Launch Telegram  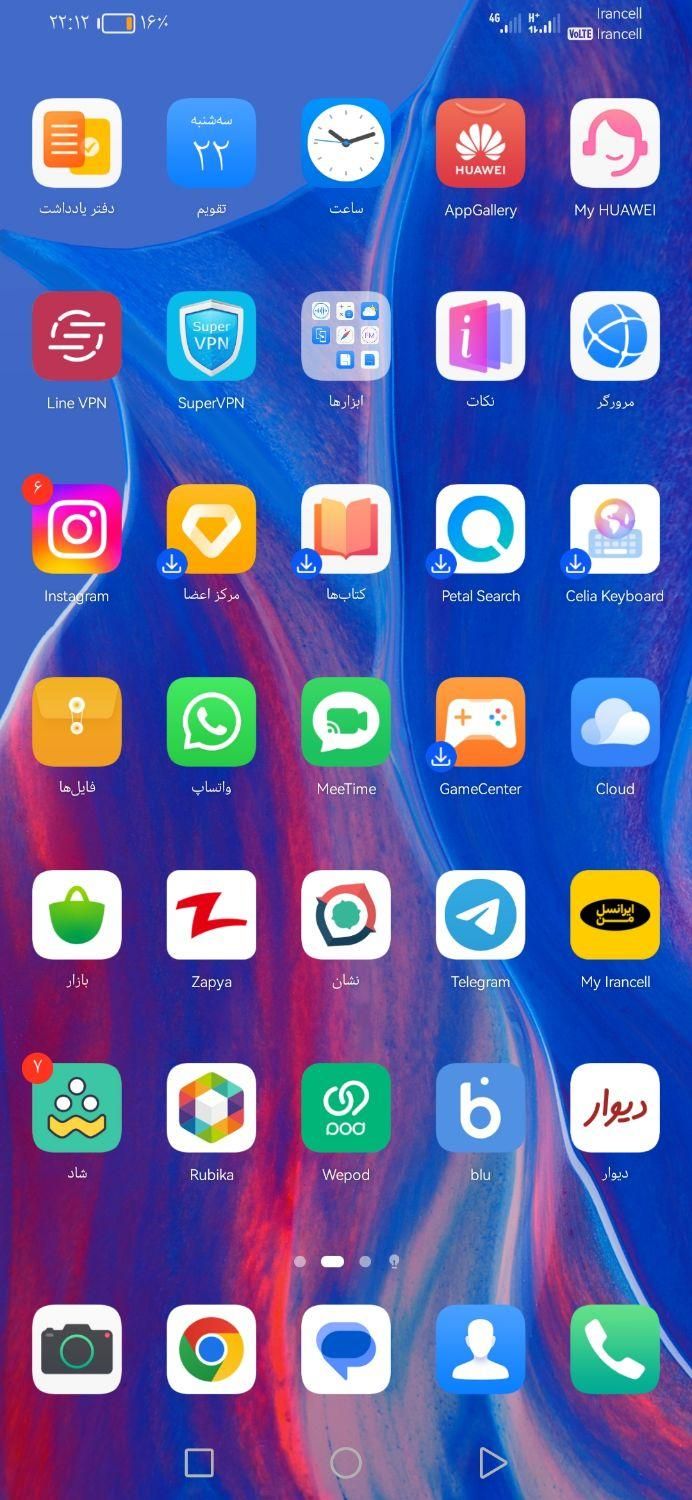tap(480, 915)
